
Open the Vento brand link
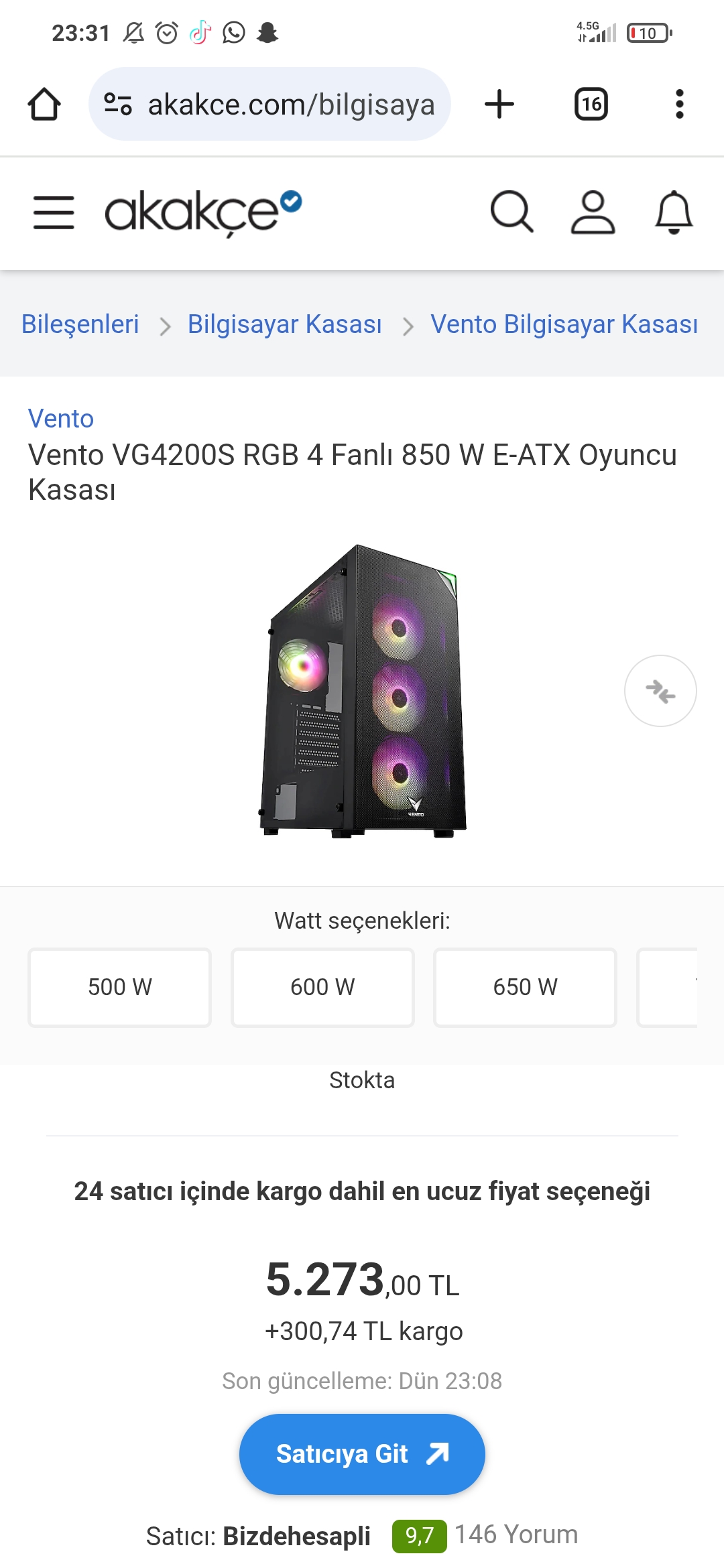(61, 419)
